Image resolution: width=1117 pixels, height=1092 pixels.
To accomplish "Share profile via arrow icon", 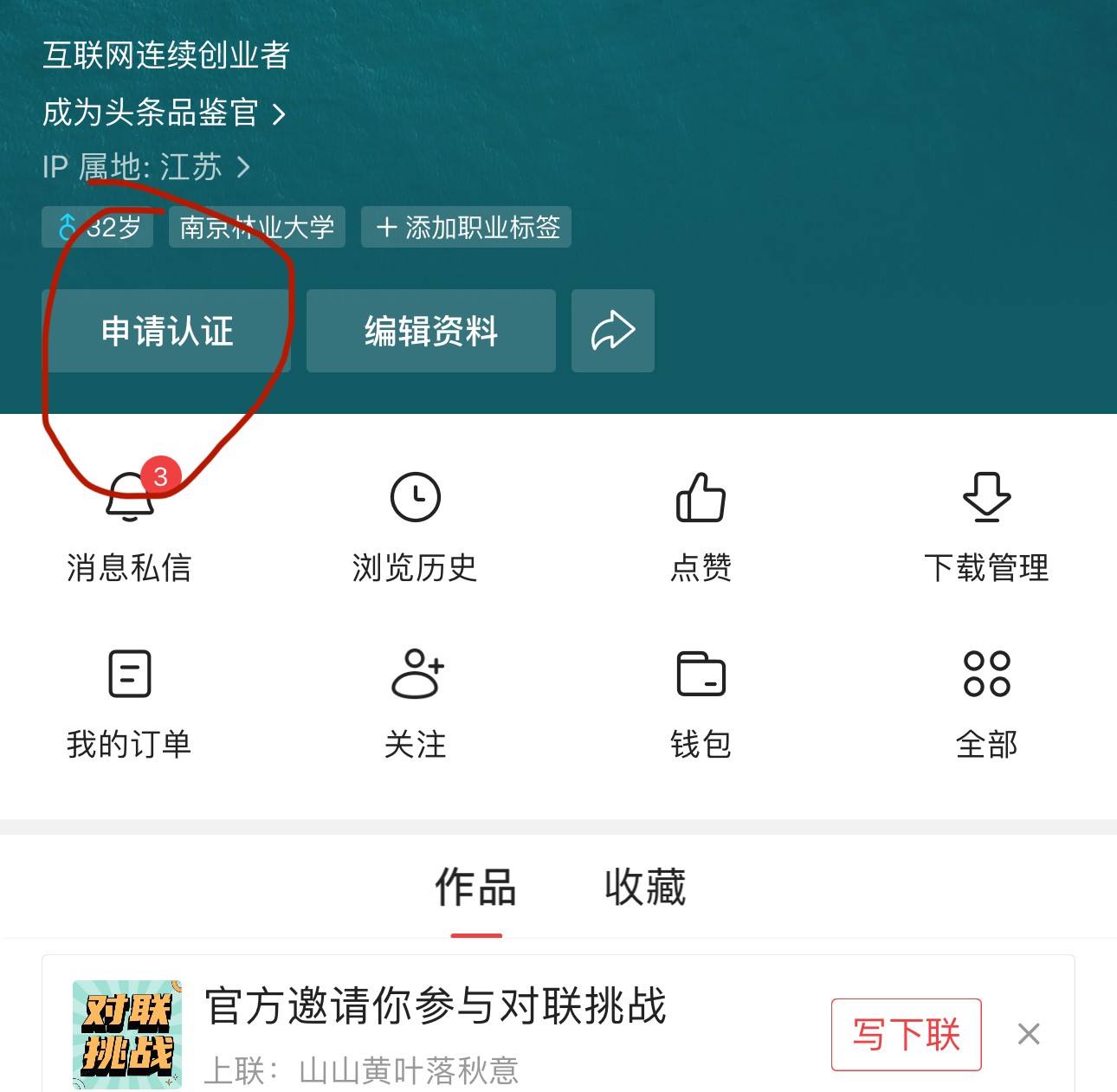I will point(612,331).
